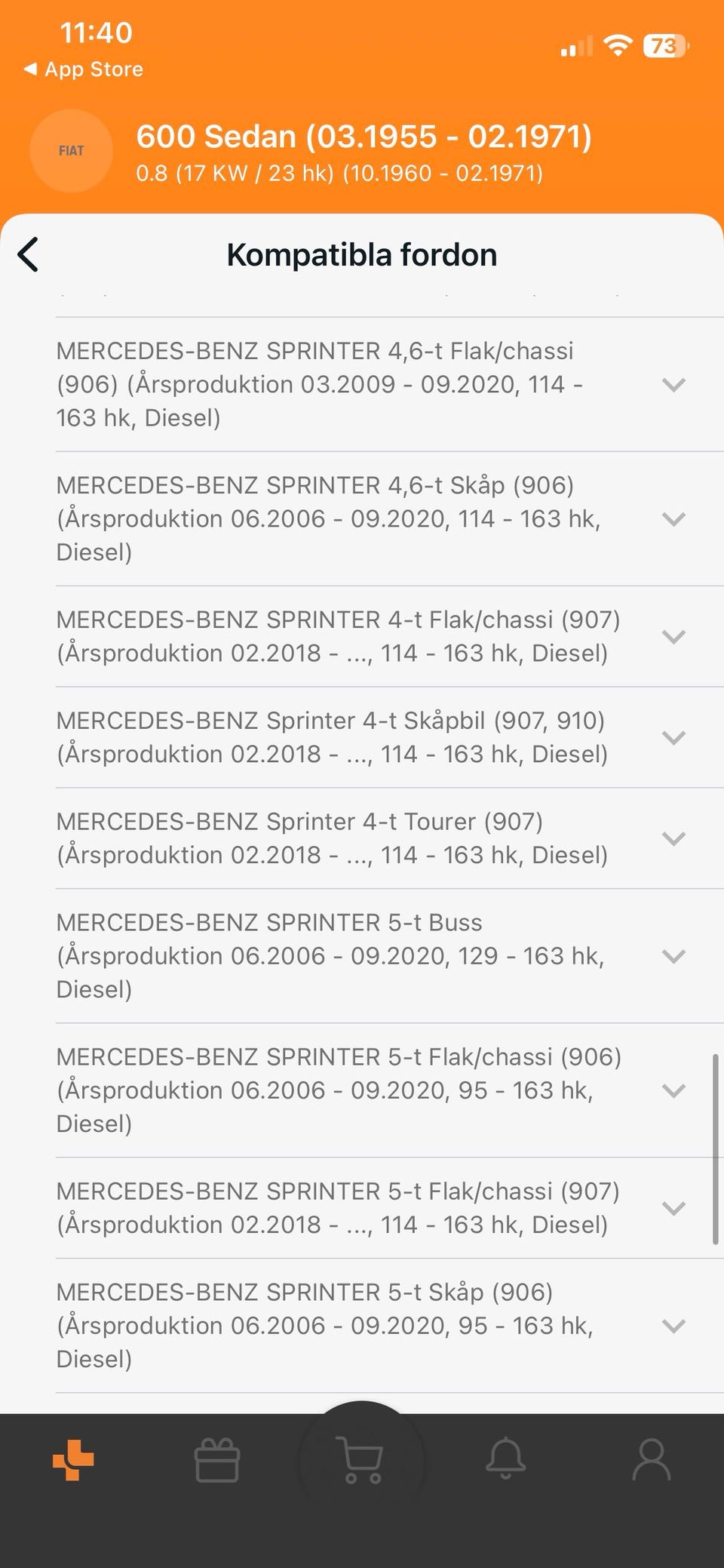The image size is (724, 1568).
Task: Expand SPRINTER 4,6-t Skåp (906) row
Action: tap(673, 518)
